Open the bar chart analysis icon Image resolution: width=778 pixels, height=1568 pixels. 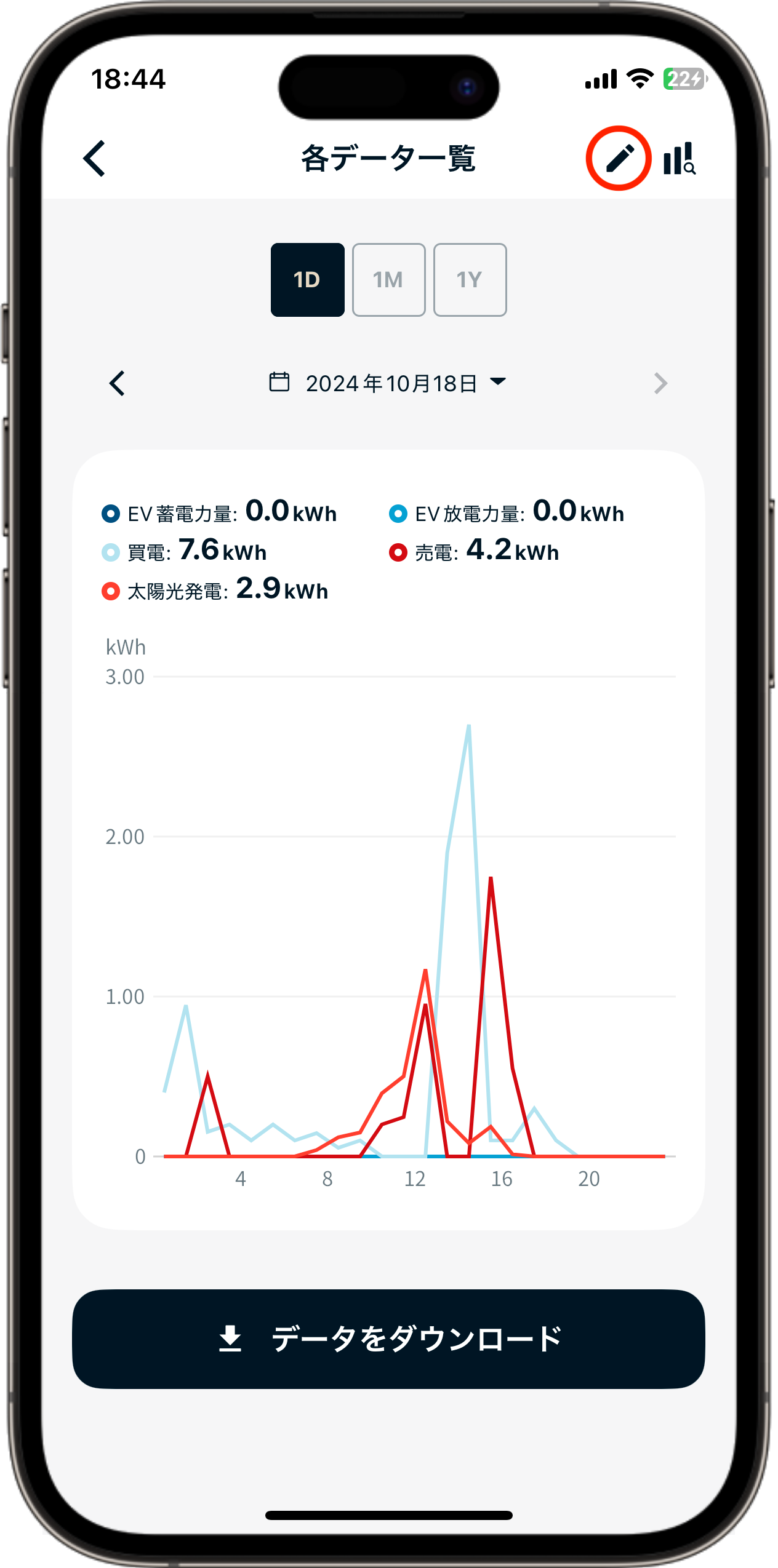(680, 159)
